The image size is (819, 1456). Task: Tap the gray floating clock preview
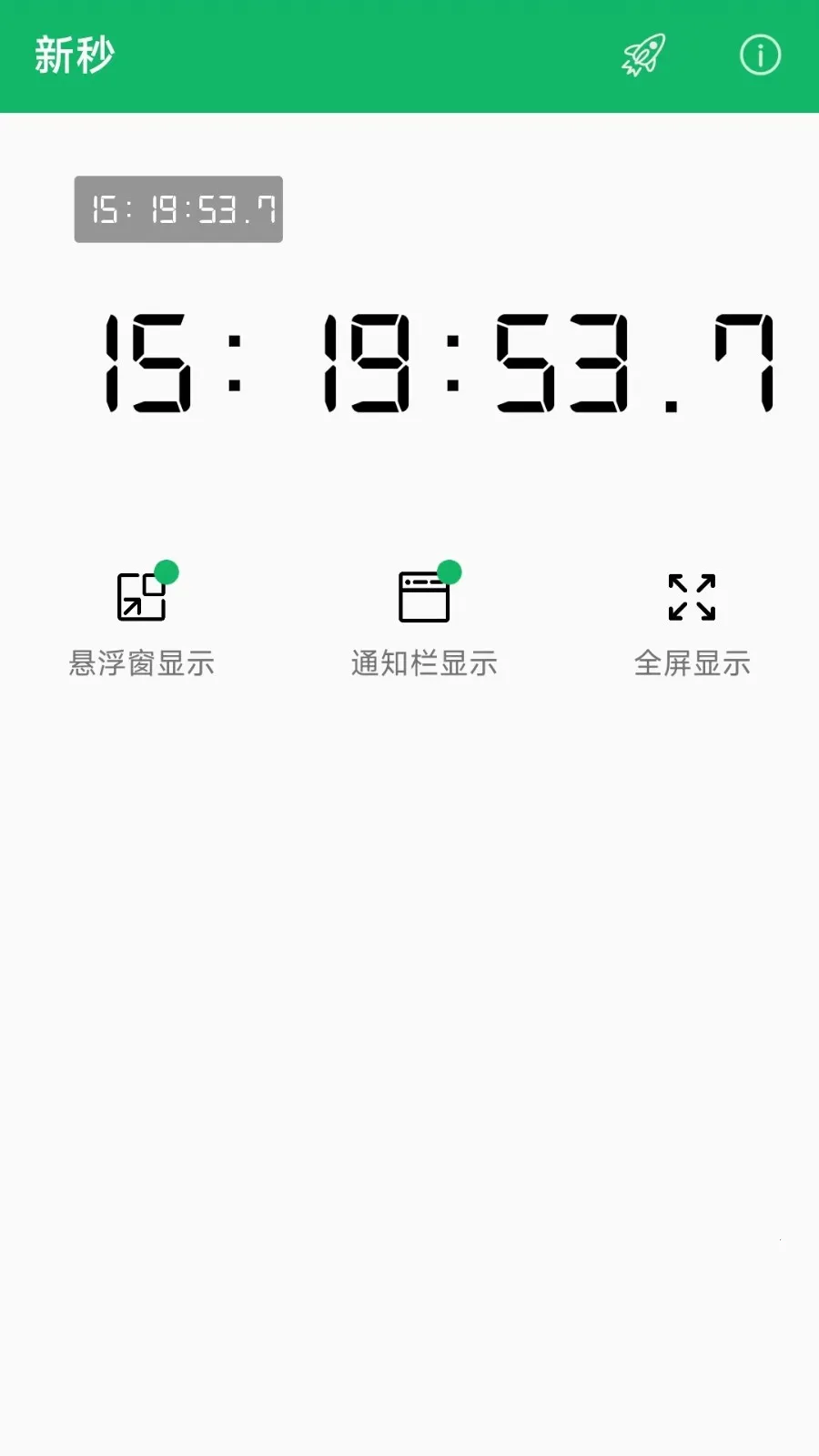177,210
